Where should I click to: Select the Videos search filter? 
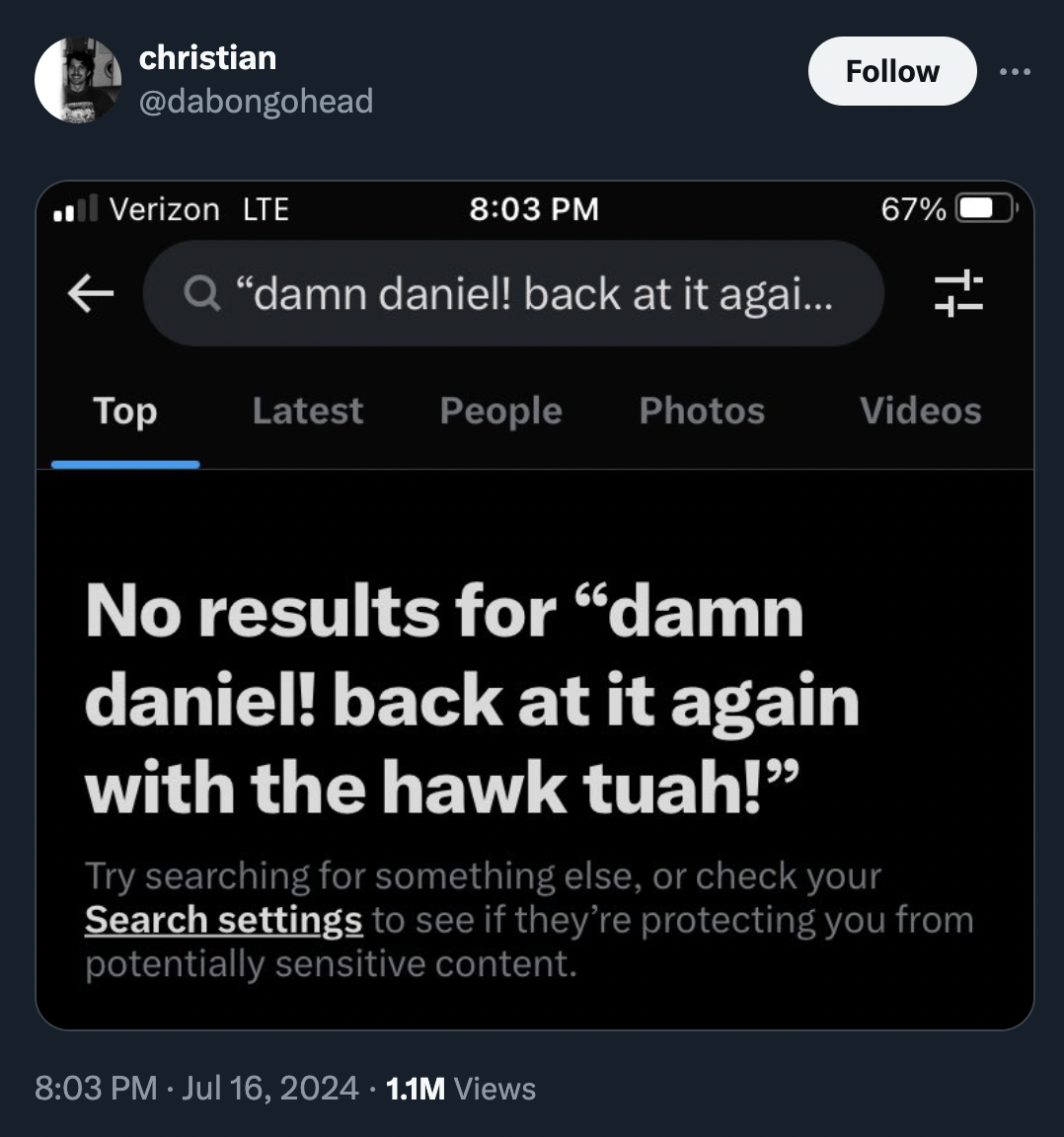(x=920, y=412)
